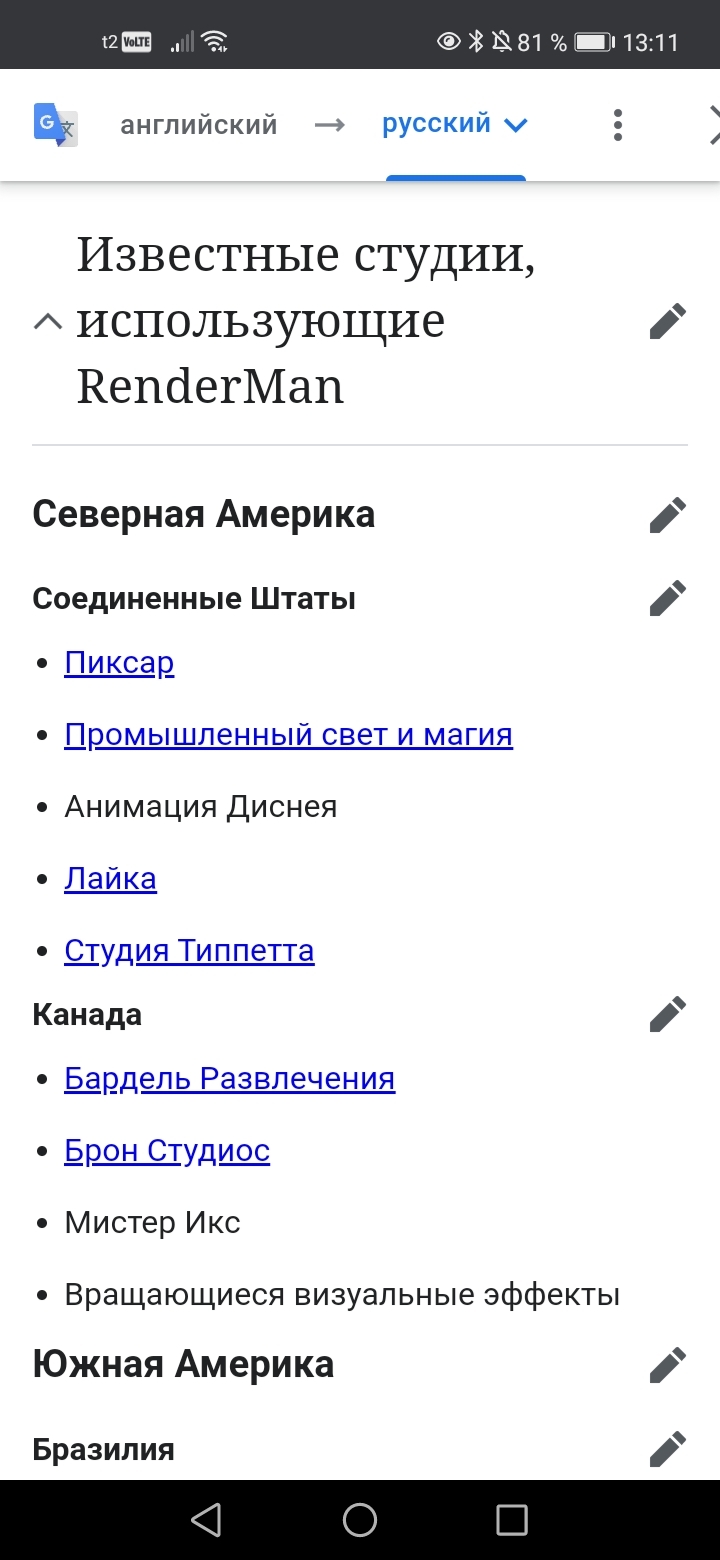The image size is (720, 1560).
Task: Edit the Бразилия subsection
Action: coord(667,1449)
